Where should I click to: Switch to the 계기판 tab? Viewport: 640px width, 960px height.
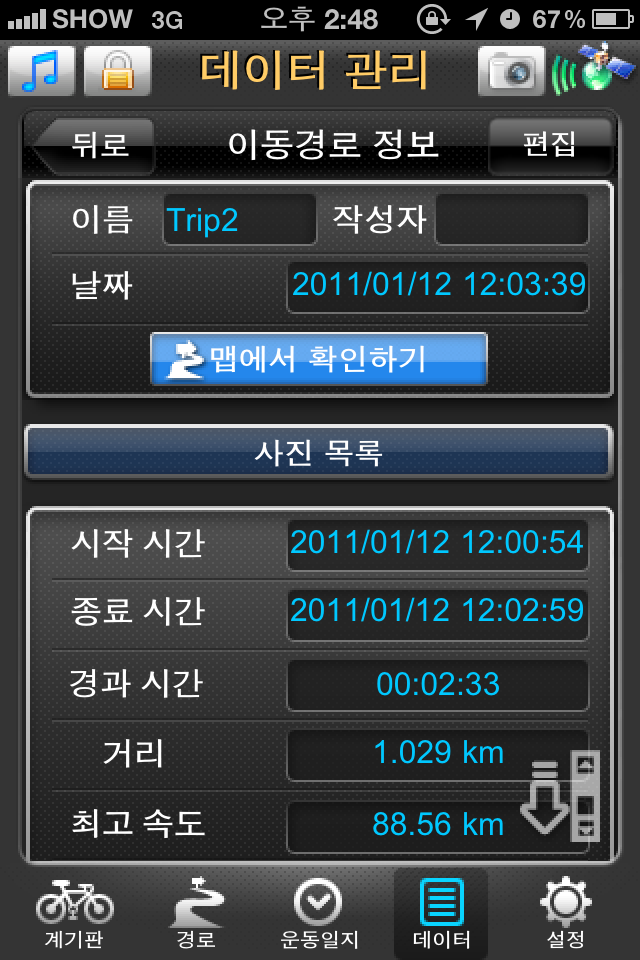[74, 912]
